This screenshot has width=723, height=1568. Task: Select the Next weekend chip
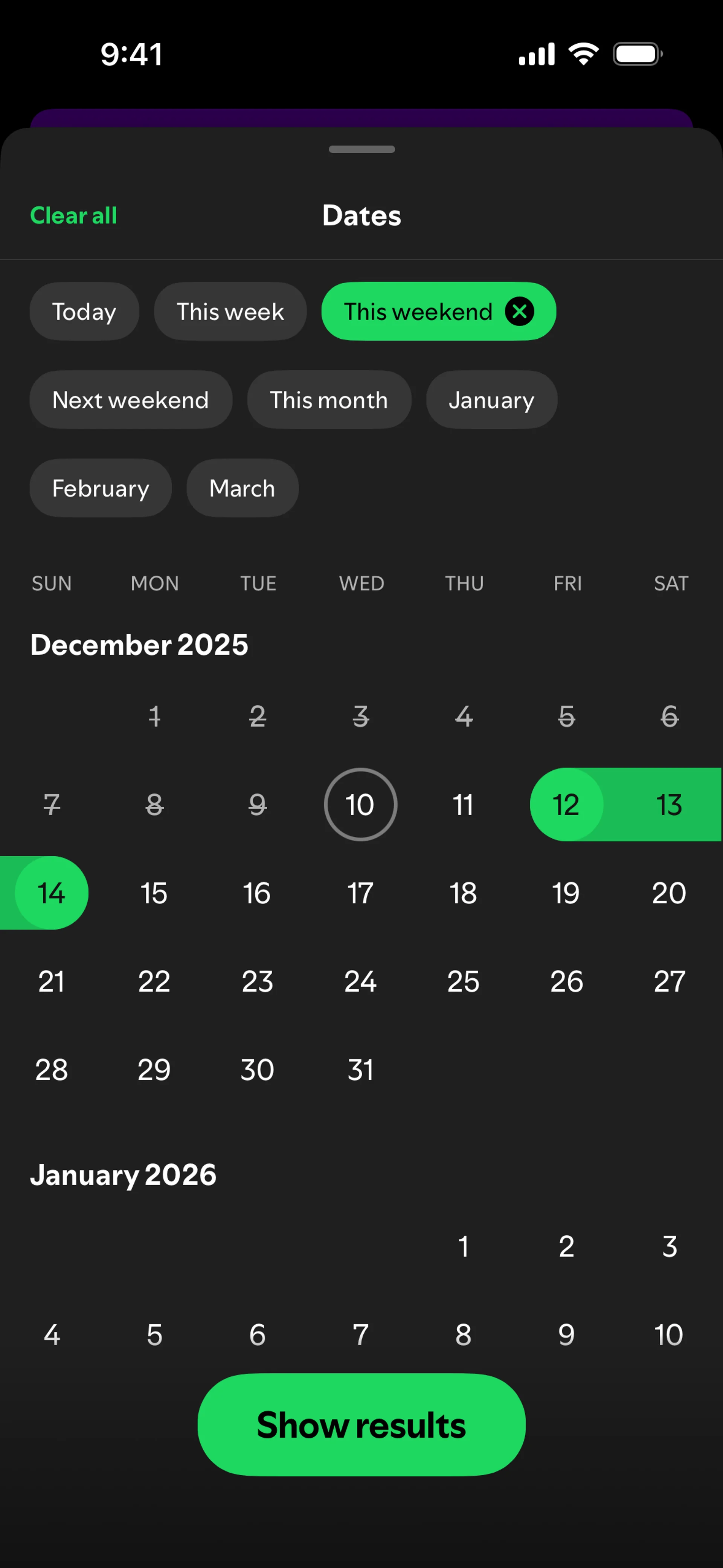[x=131, y=399]
